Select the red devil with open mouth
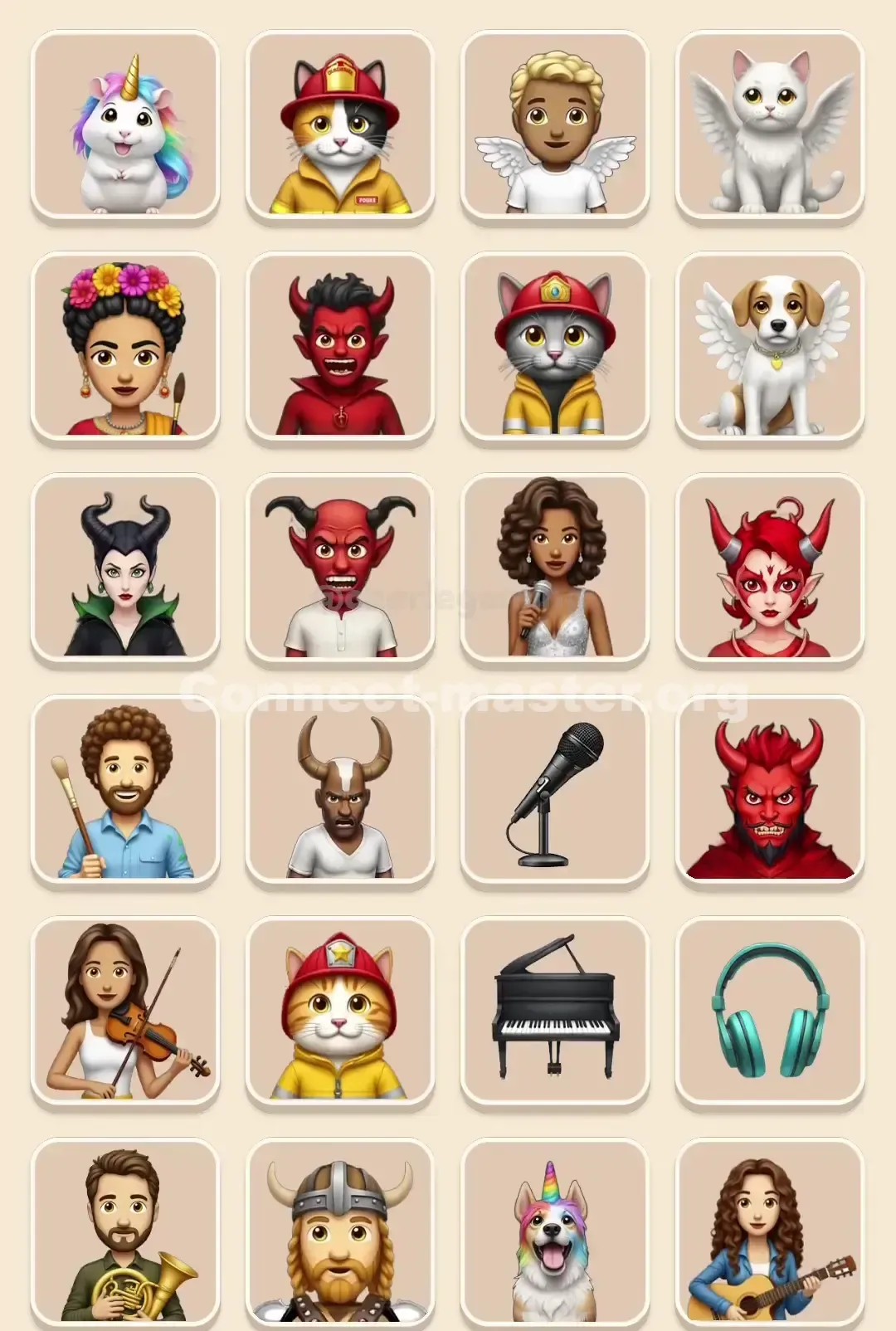The width and height of the screenshot is (896, 1331). [x=340, y=344]
